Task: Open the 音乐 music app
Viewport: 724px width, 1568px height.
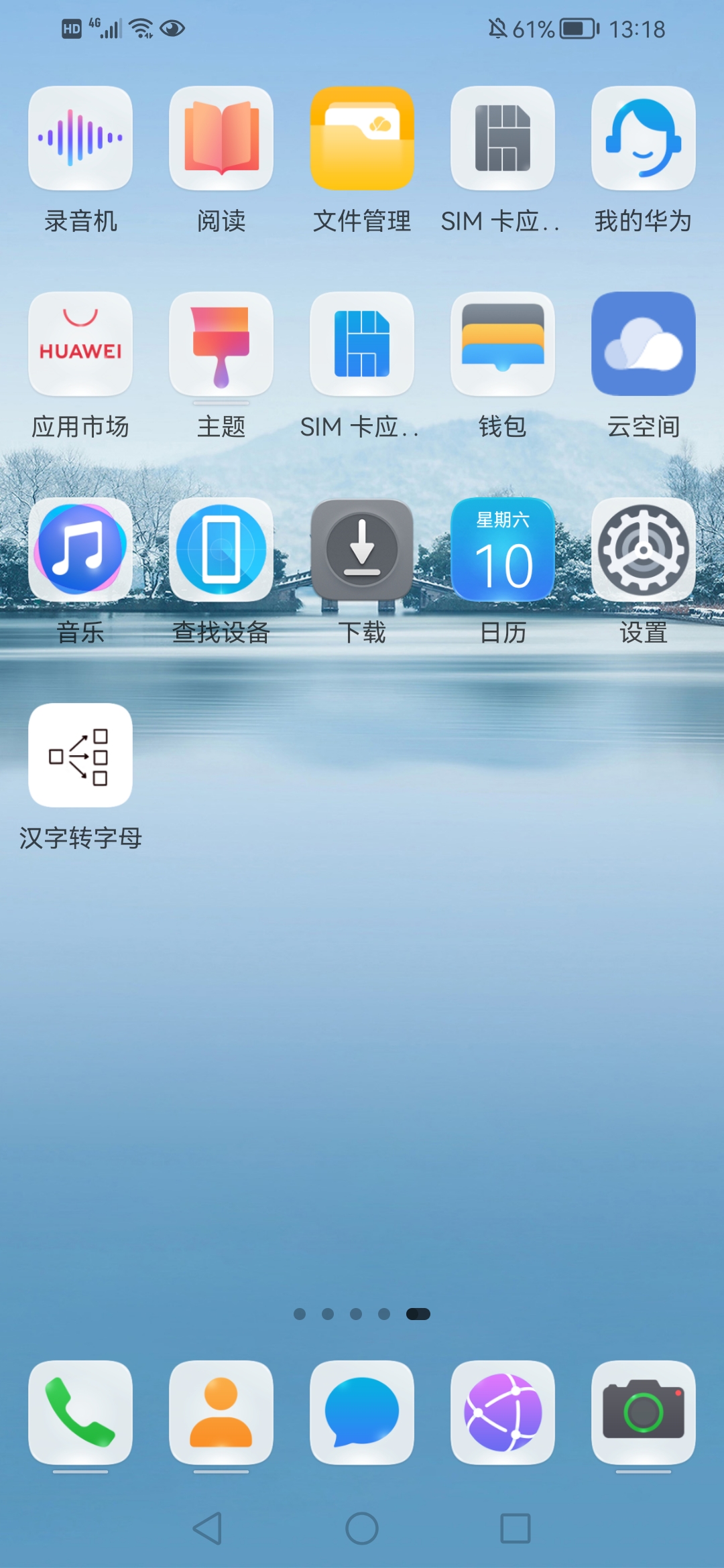Action: 80,549
